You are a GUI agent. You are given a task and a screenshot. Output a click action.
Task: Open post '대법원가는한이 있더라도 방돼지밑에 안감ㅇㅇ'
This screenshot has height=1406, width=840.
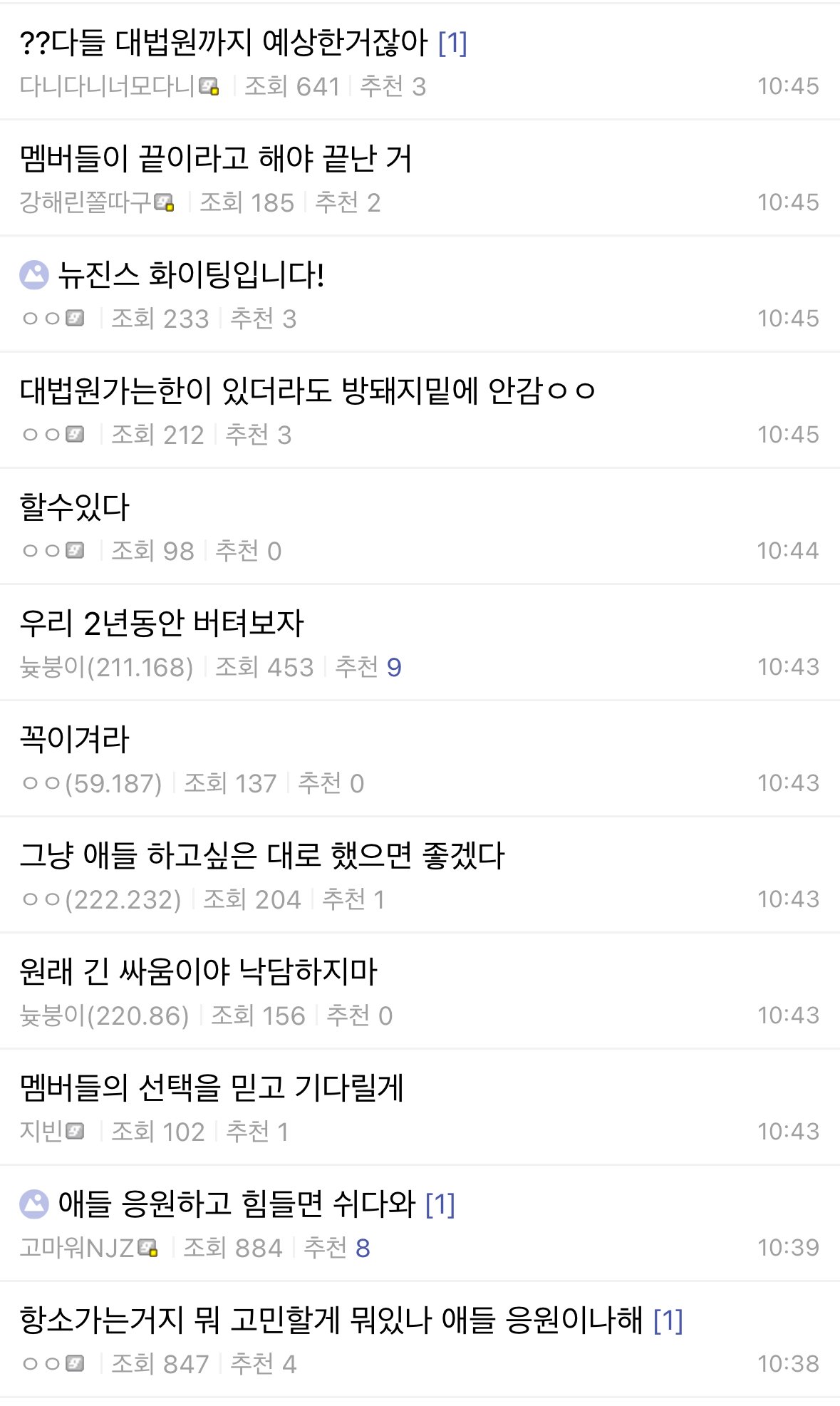tap(306, 391)
